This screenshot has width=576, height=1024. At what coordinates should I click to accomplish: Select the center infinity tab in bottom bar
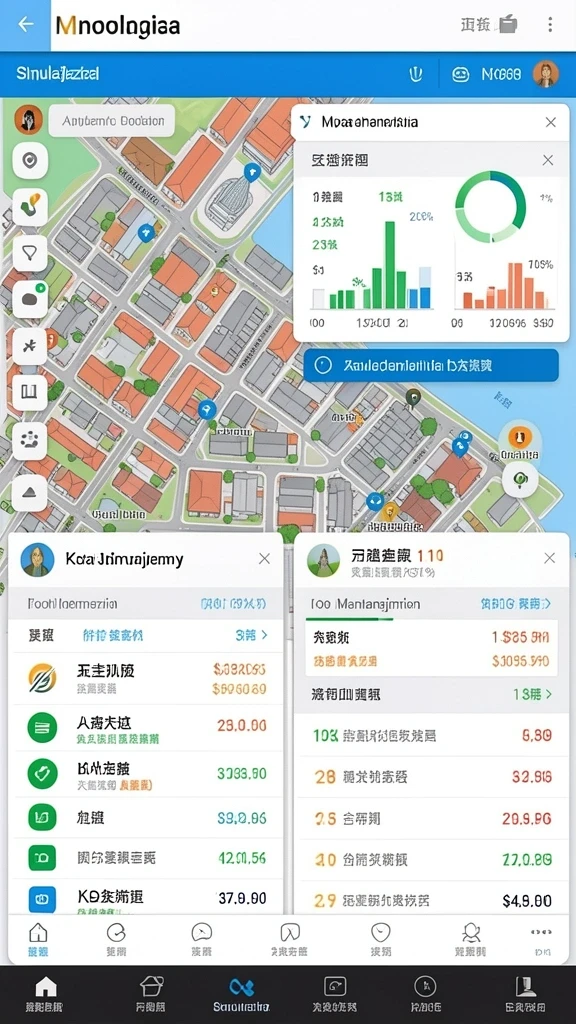coord(242,993)
